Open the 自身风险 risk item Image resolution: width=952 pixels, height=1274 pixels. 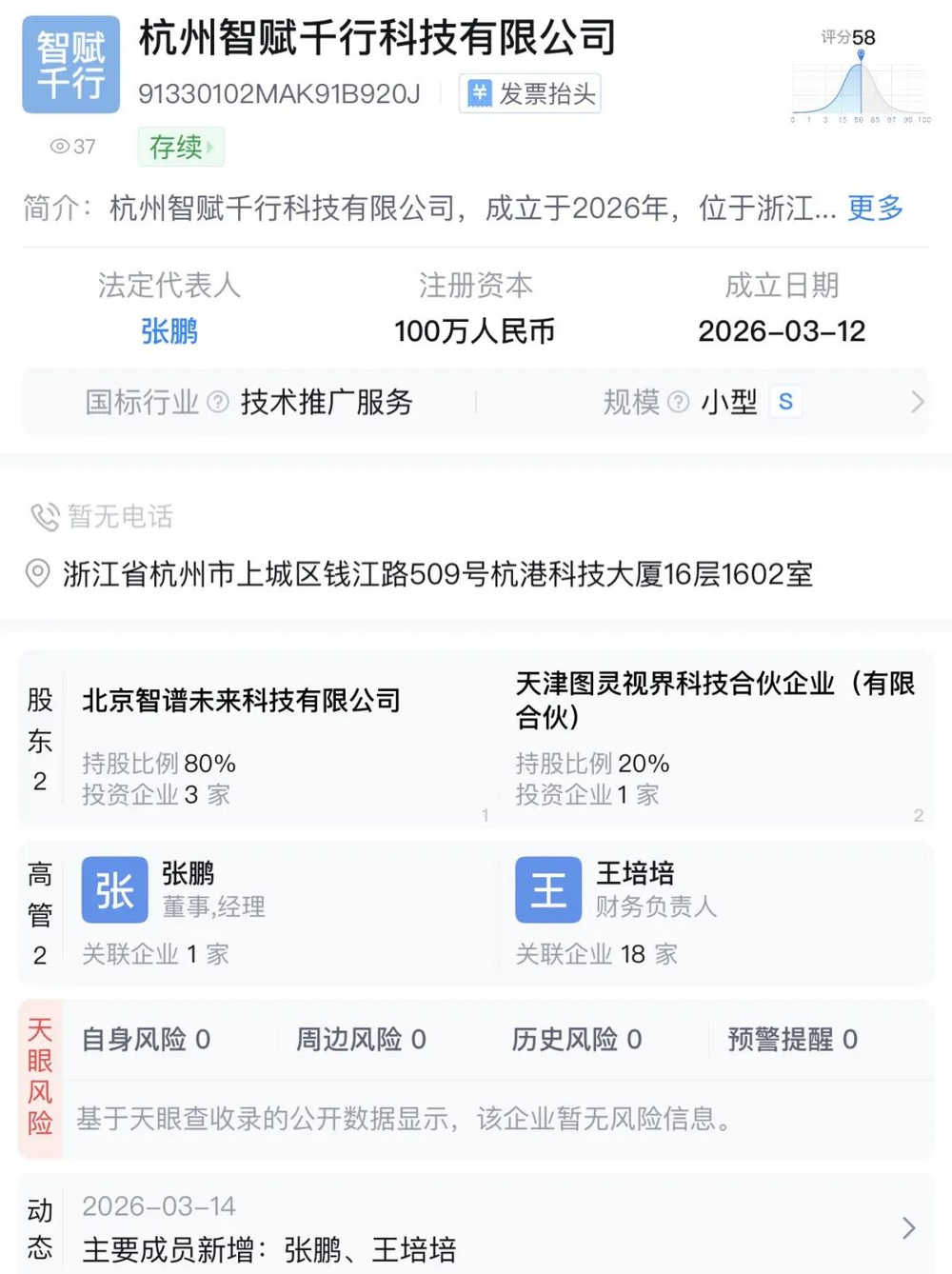(146, 1040)
